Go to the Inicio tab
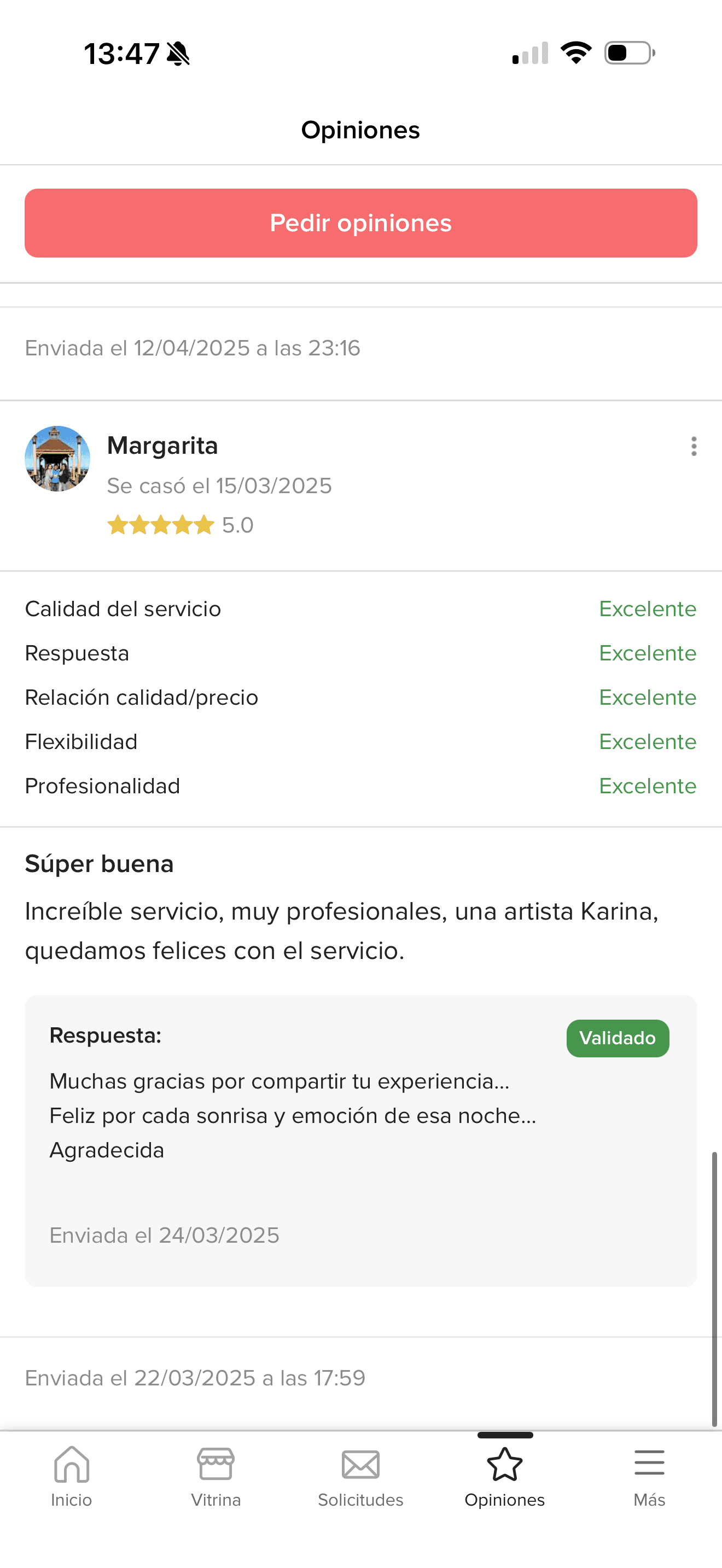Image resolution: width=722 pixels, height=1568 pixels. click(x=71, y=1476)
